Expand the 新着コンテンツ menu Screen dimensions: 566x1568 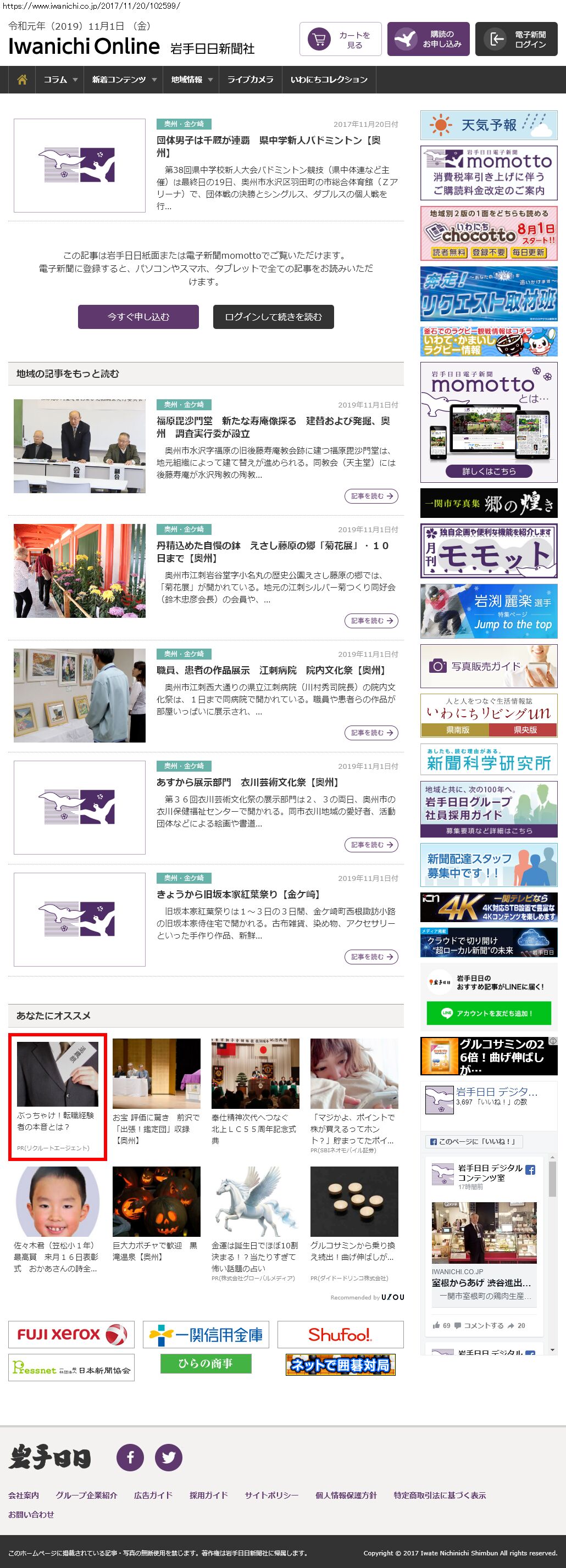click(x=124, y=80)
